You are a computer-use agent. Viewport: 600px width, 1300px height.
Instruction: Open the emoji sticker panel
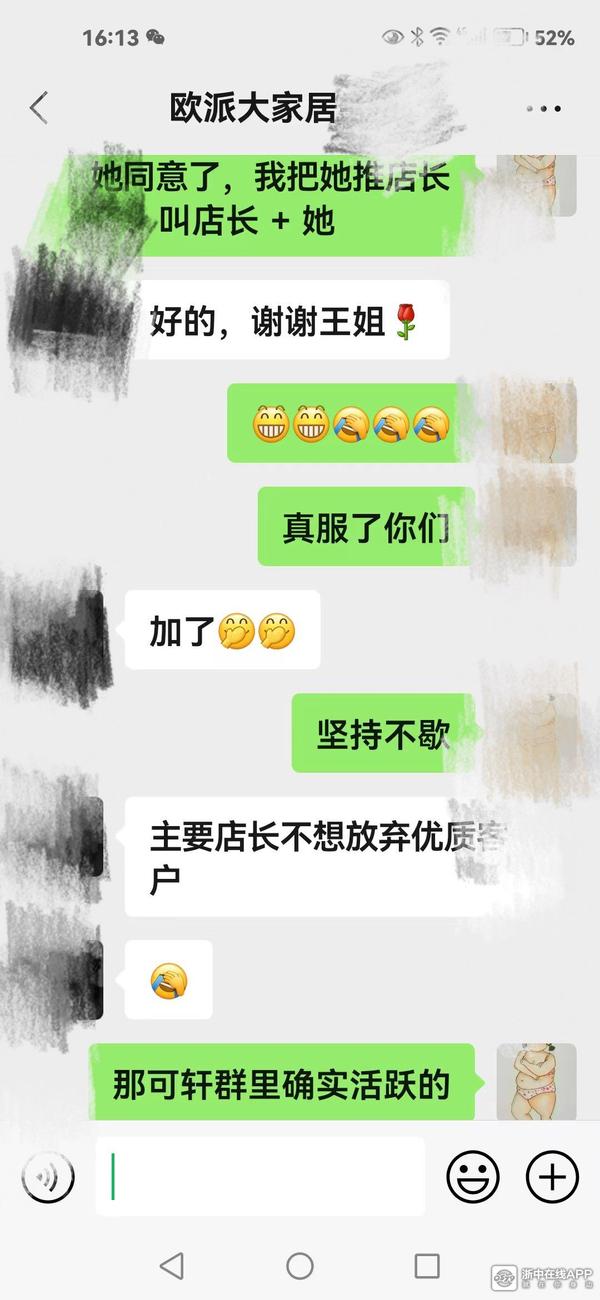473,1177
